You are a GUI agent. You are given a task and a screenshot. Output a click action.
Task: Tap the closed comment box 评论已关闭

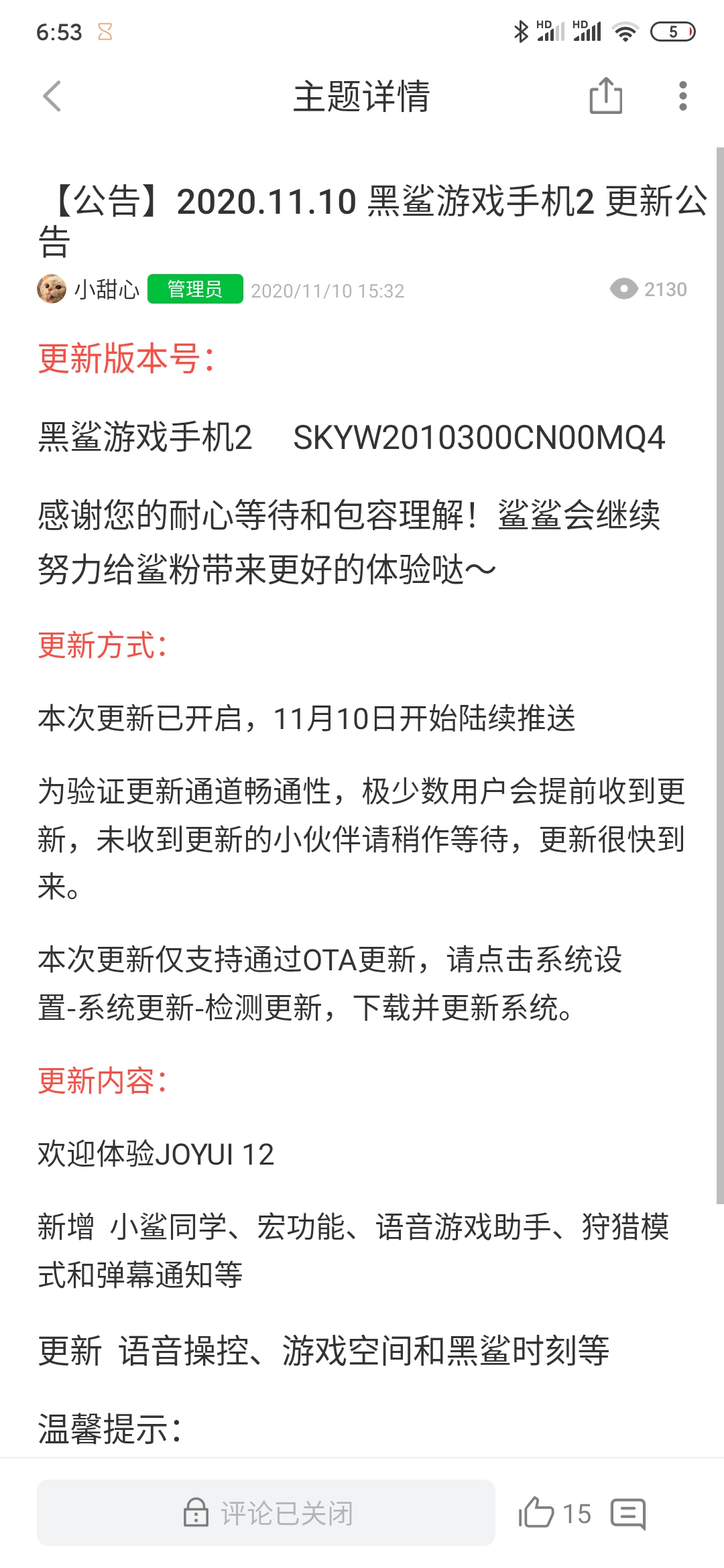pyautogui.click(x=266, y=1512)
